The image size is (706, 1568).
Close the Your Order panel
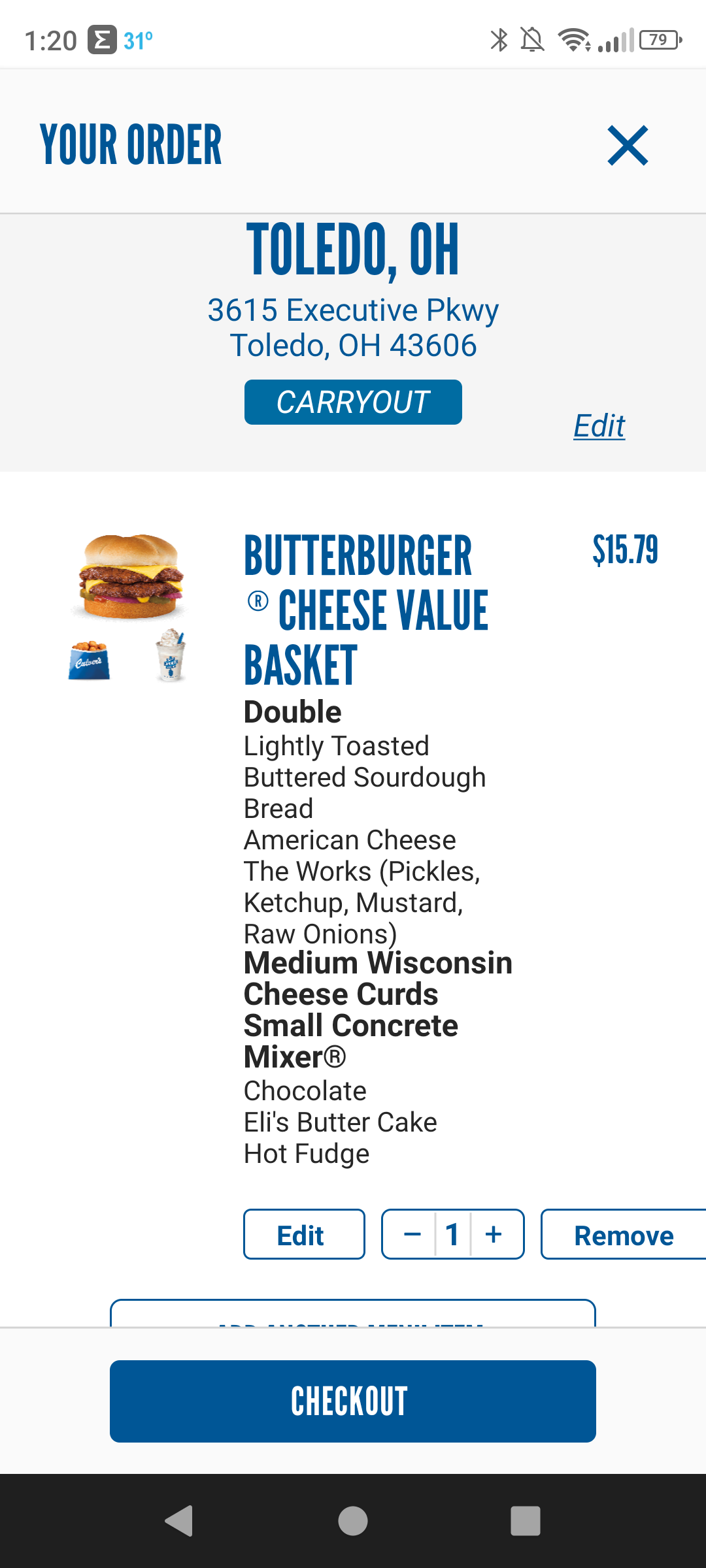(x=628, y=145)
